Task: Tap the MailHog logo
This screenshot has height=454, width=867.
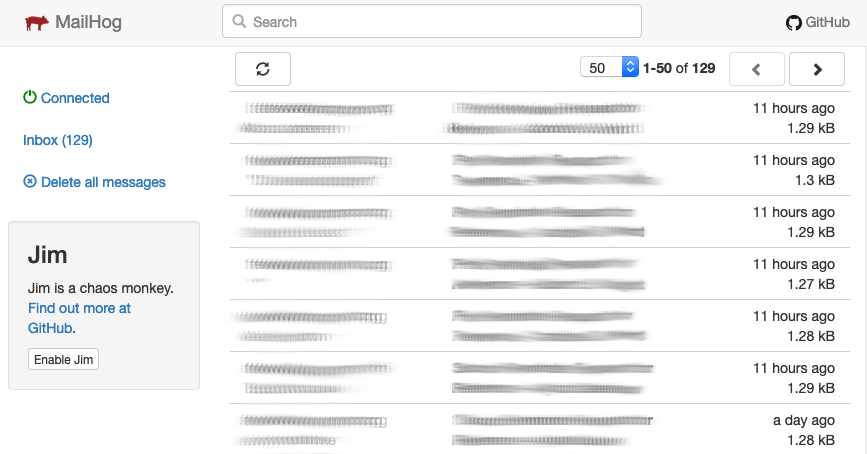Action: [73, 22]
